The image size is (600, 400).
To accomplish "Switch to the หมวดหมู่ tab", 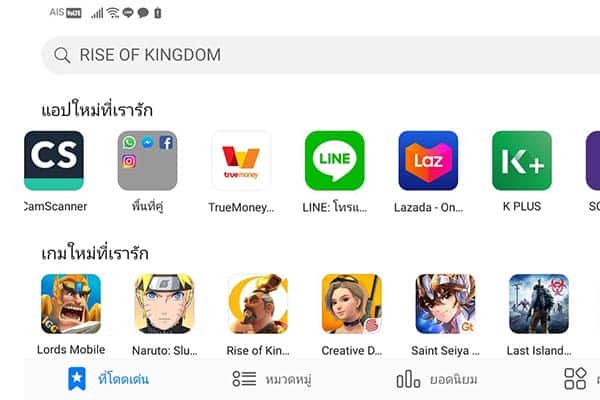I will [x=272, y=379].
